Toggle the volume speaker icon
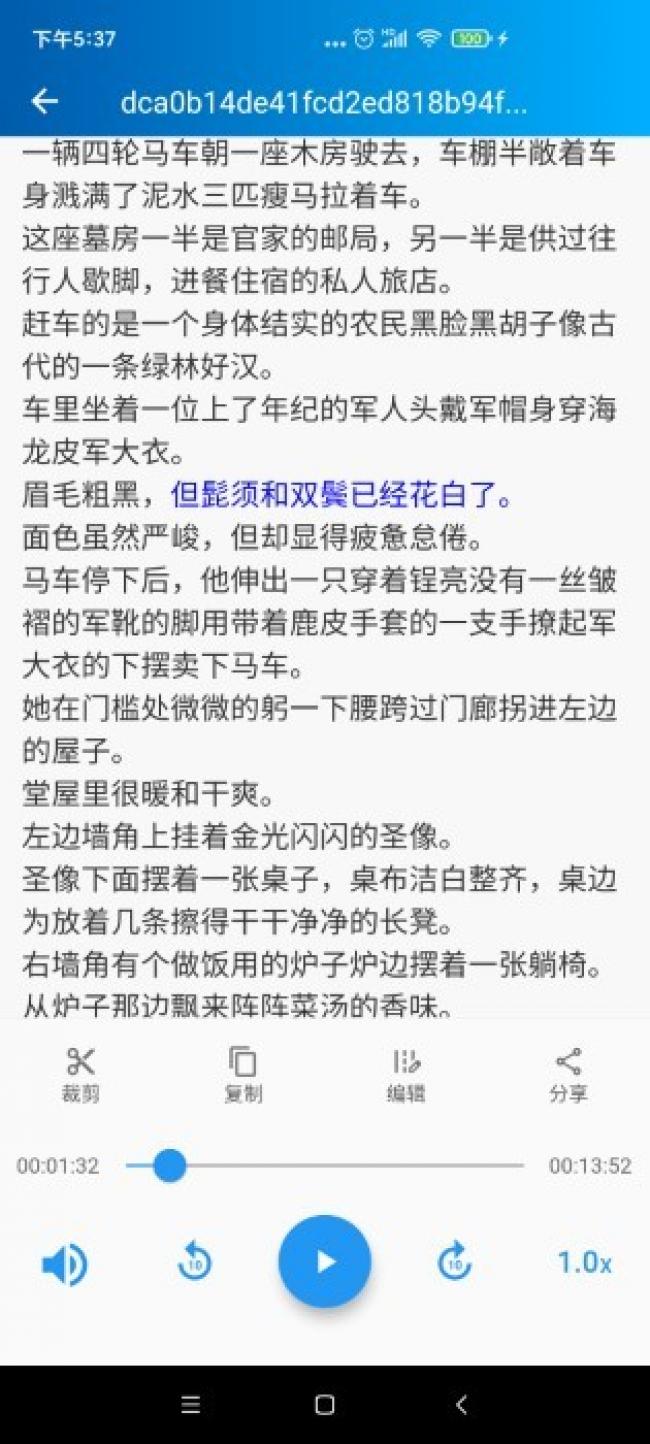 tap(64, 1264)
